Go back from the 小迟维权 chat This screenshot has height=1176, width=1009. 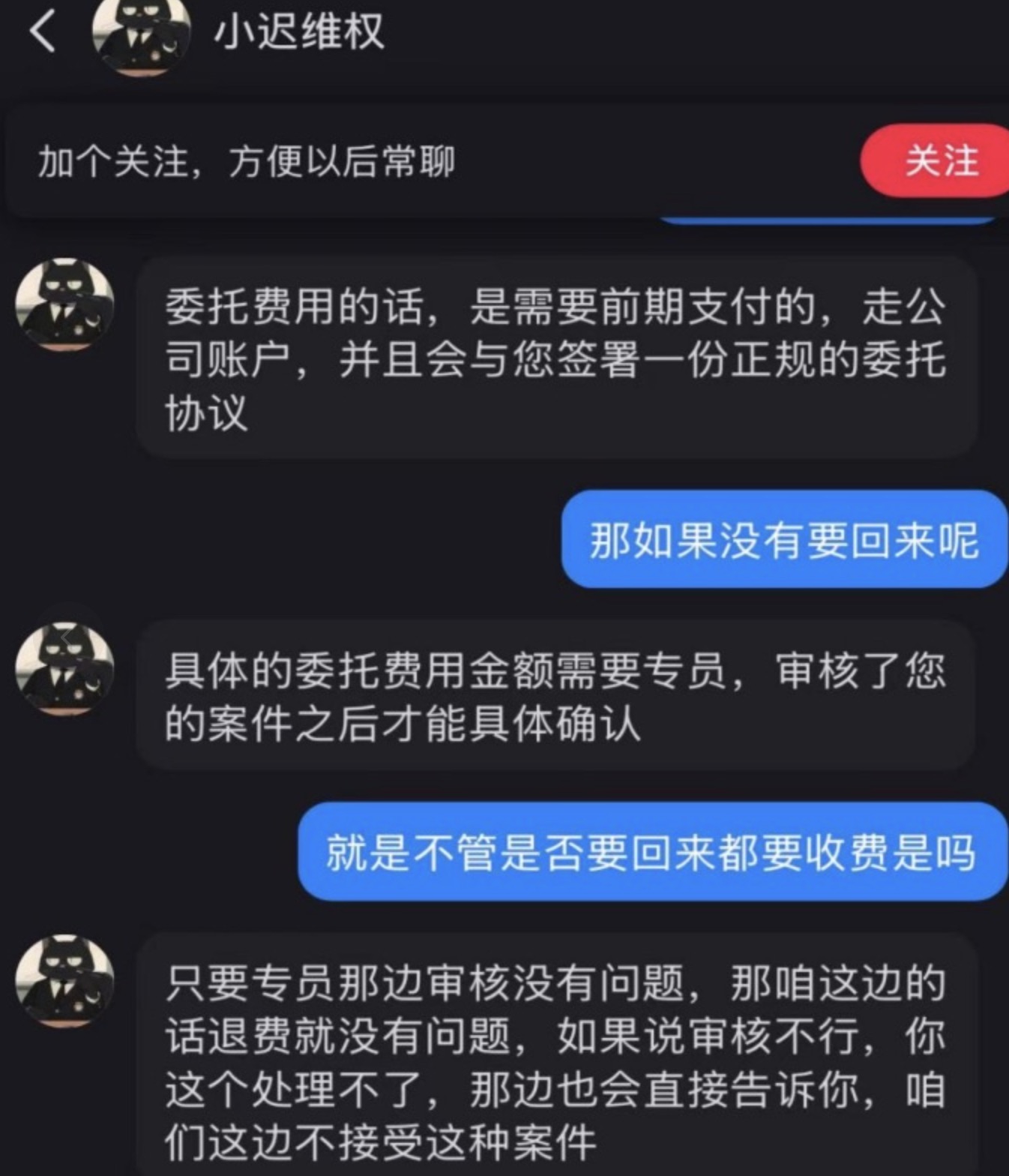43,32
